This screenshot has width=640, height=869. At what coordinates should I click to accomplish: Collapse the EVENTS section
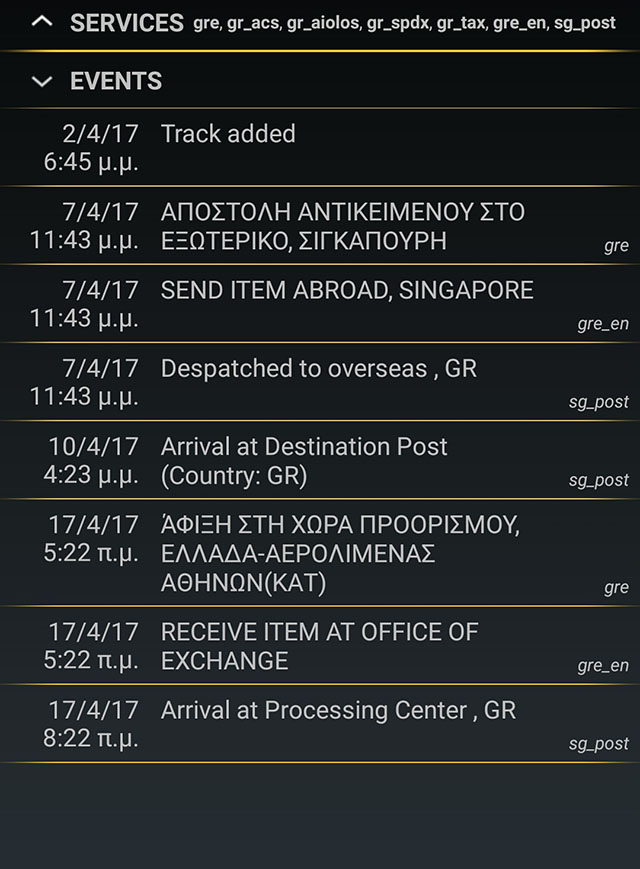pyautogui.click(x=42, y=82)
